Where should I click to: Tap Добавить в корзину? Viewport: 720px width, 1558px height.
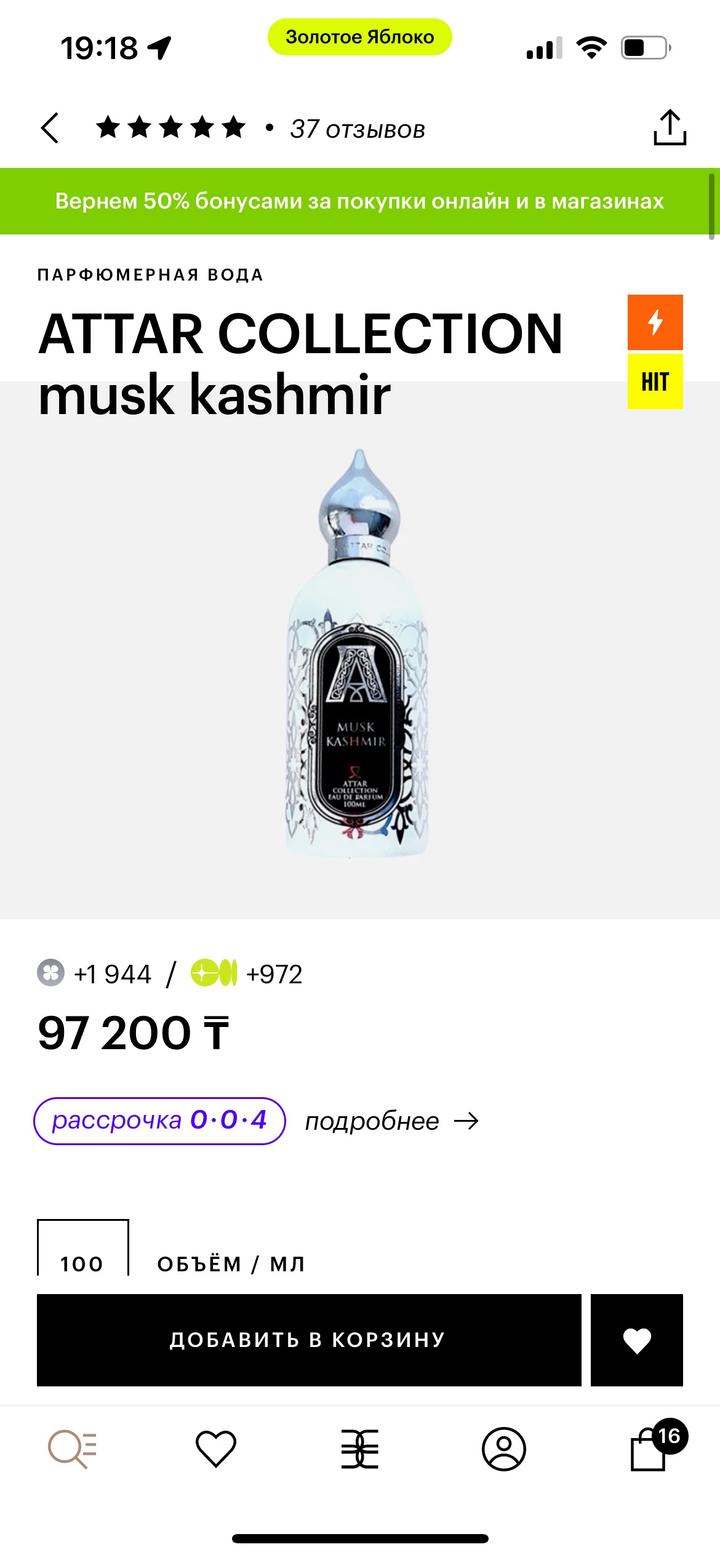pyautogui.click(x=308, y=1340)
